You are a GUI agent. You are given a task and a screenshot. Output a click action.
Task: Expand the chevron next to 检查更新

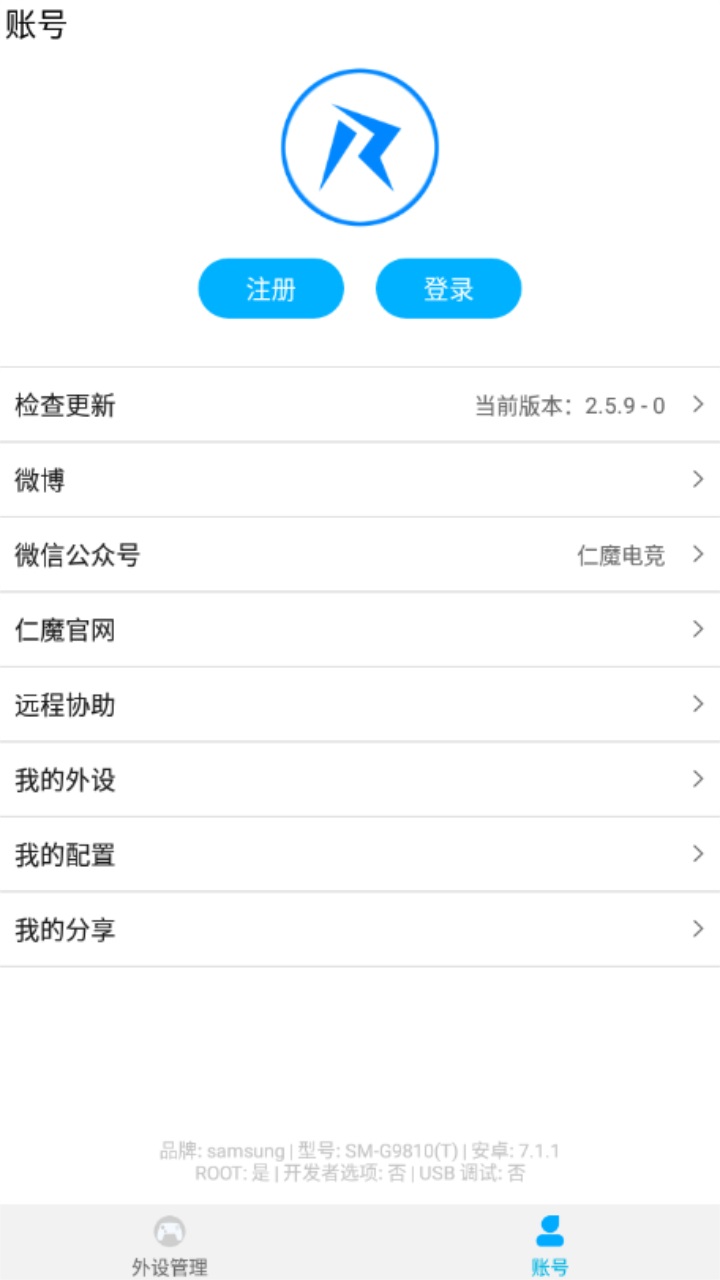click(x=697, y=404)
